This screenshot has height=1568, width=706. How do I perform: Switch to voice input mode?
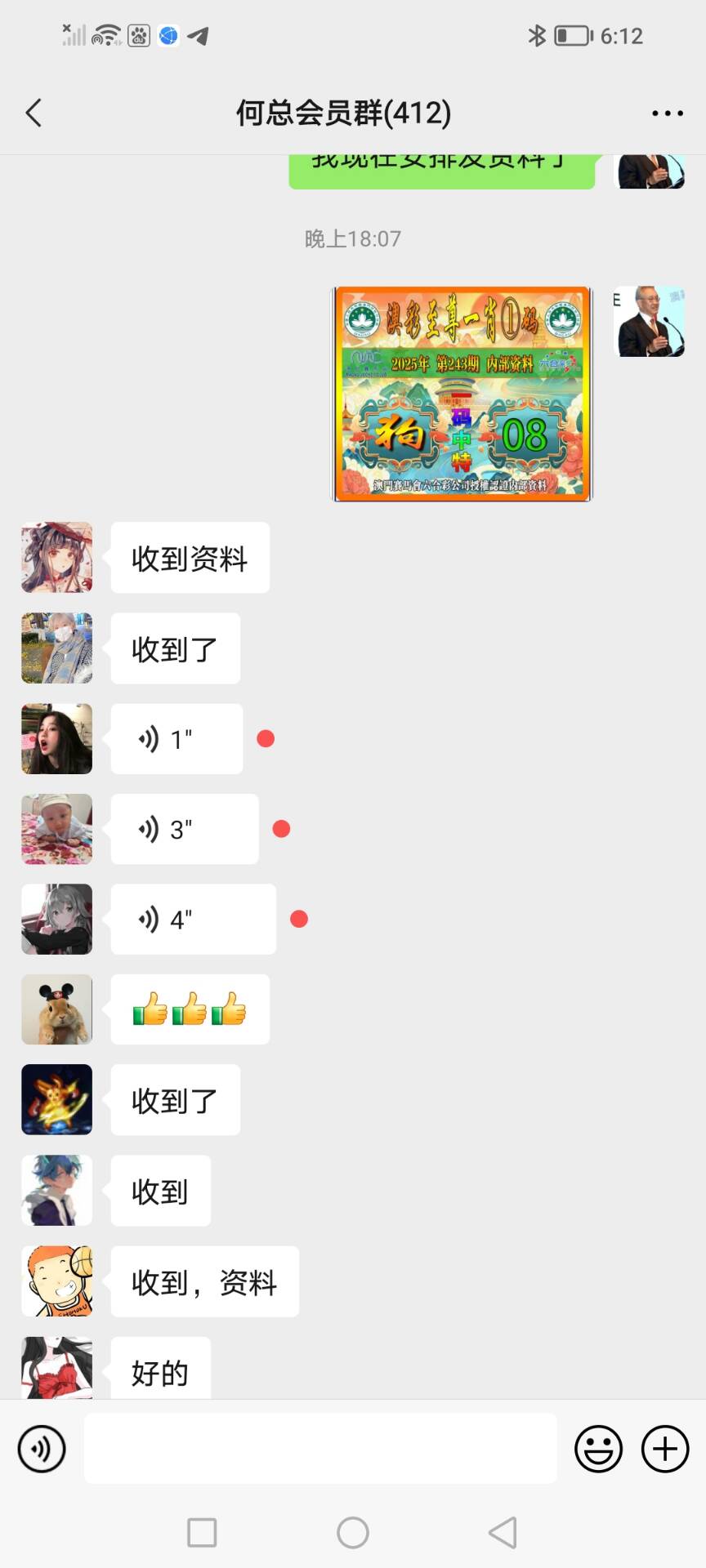tap(42, 1449)
